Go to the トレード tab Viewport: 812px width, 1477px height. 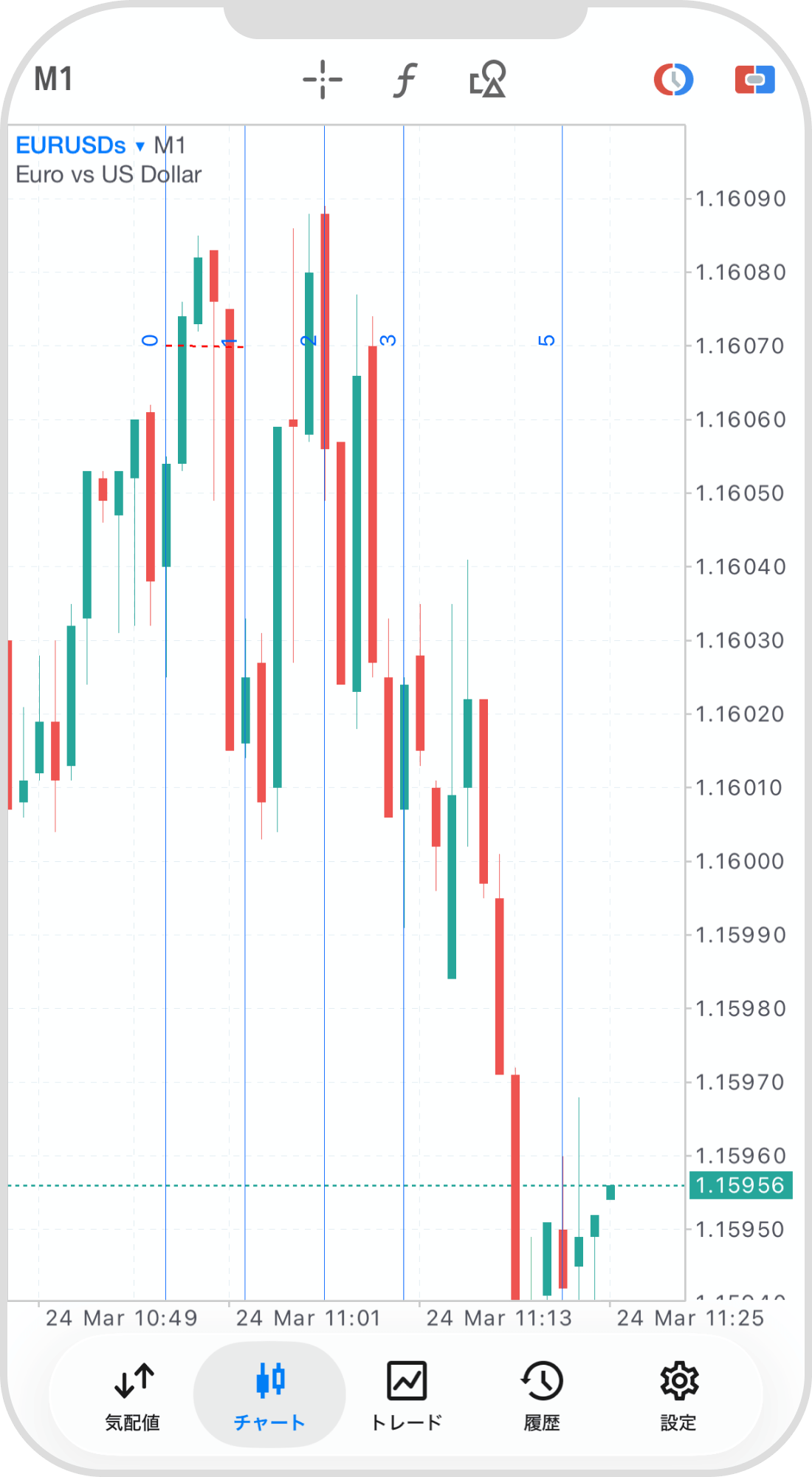point(406,1395)
